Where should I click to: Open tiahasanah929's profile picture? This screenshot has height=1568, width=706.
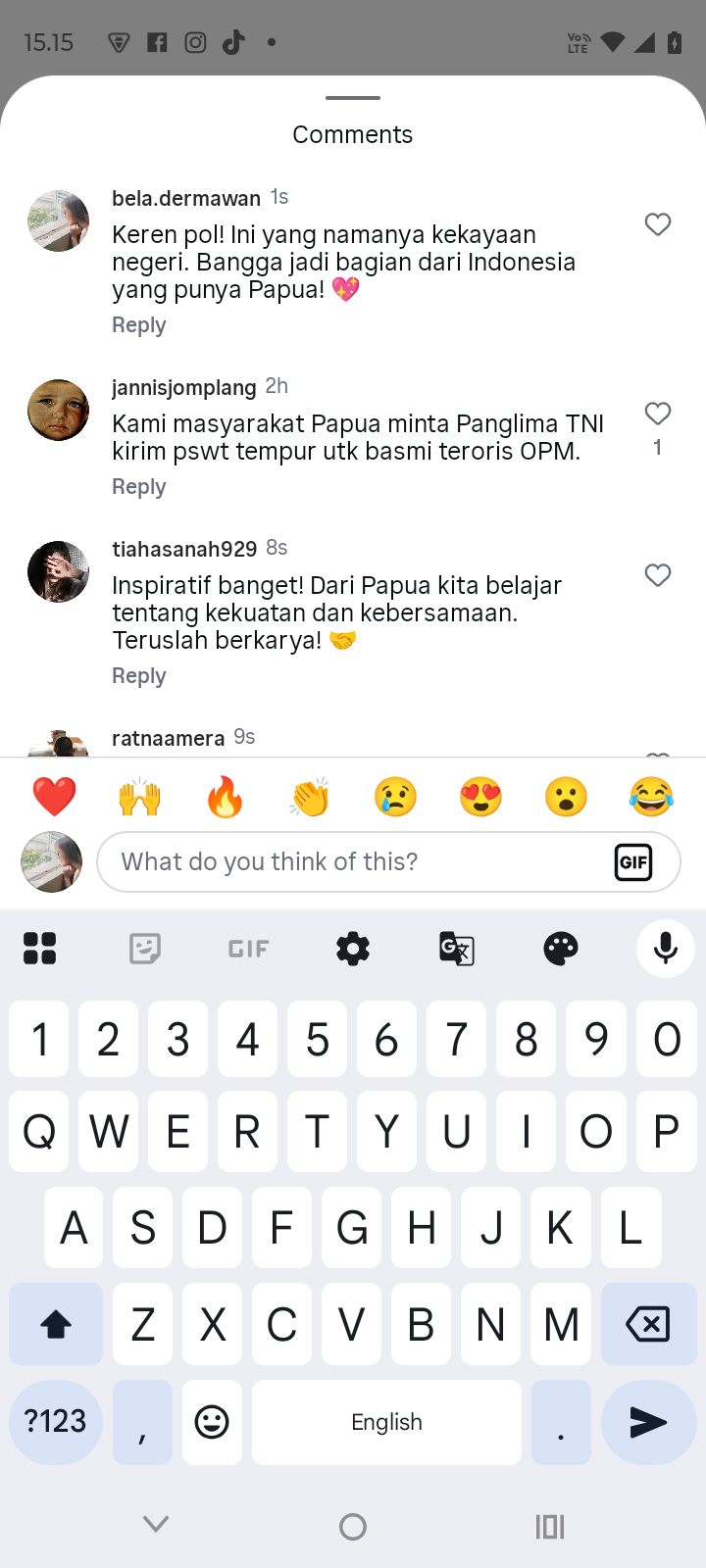[59, 571]
